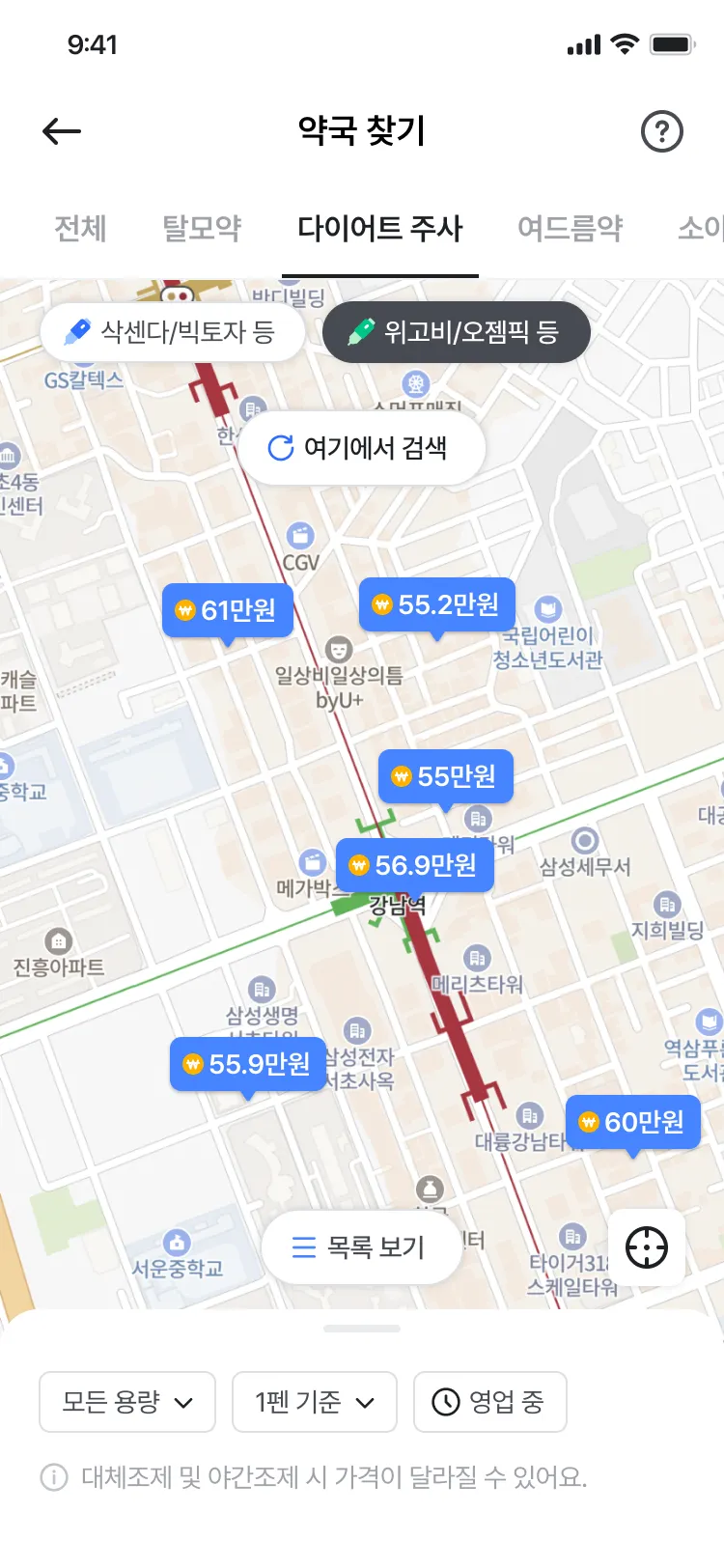Image resolution: width=724 pixels, height=1568 pixels.
Task: Switch to the 여드름약 tab
Action: (570, 229)
